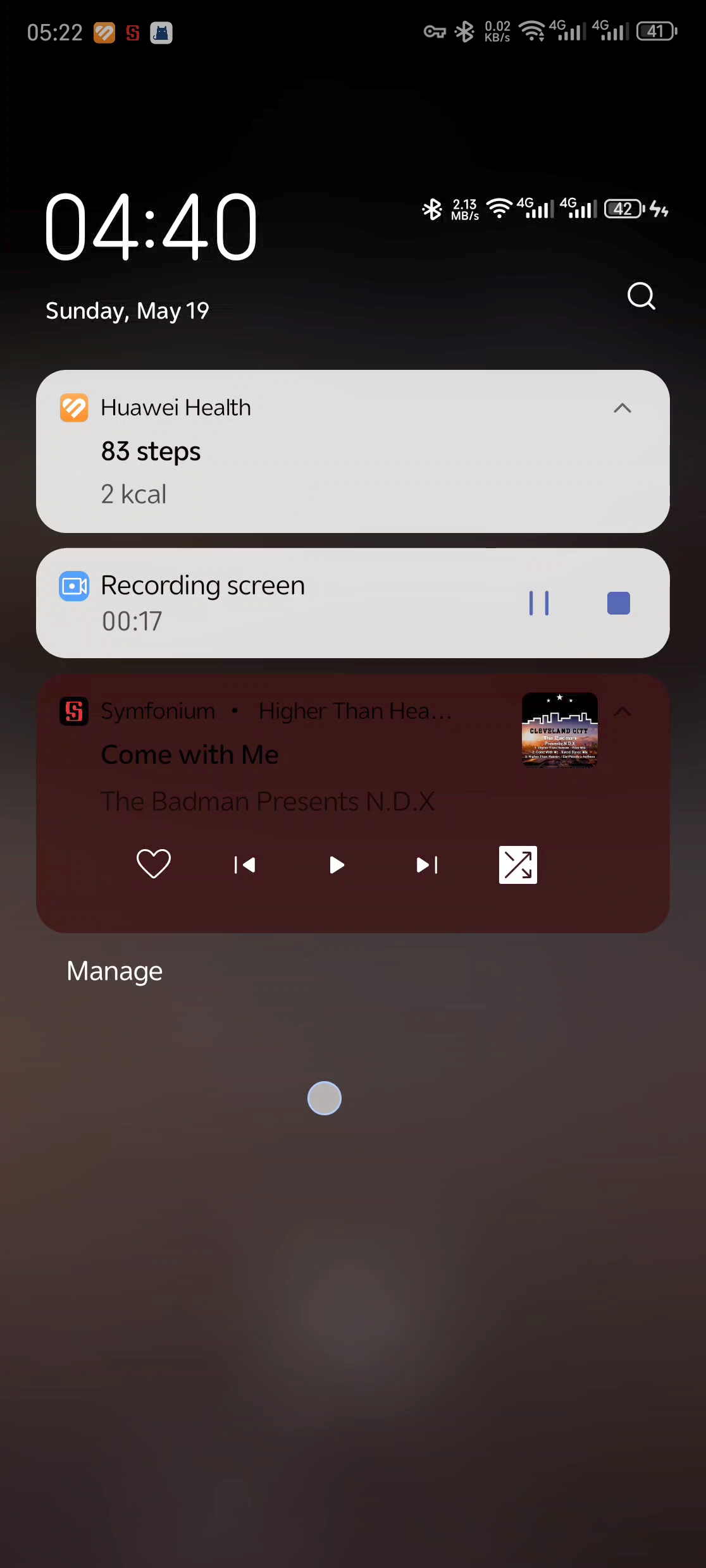Collapse the Symfonium media notification

(x=622, y=711)
